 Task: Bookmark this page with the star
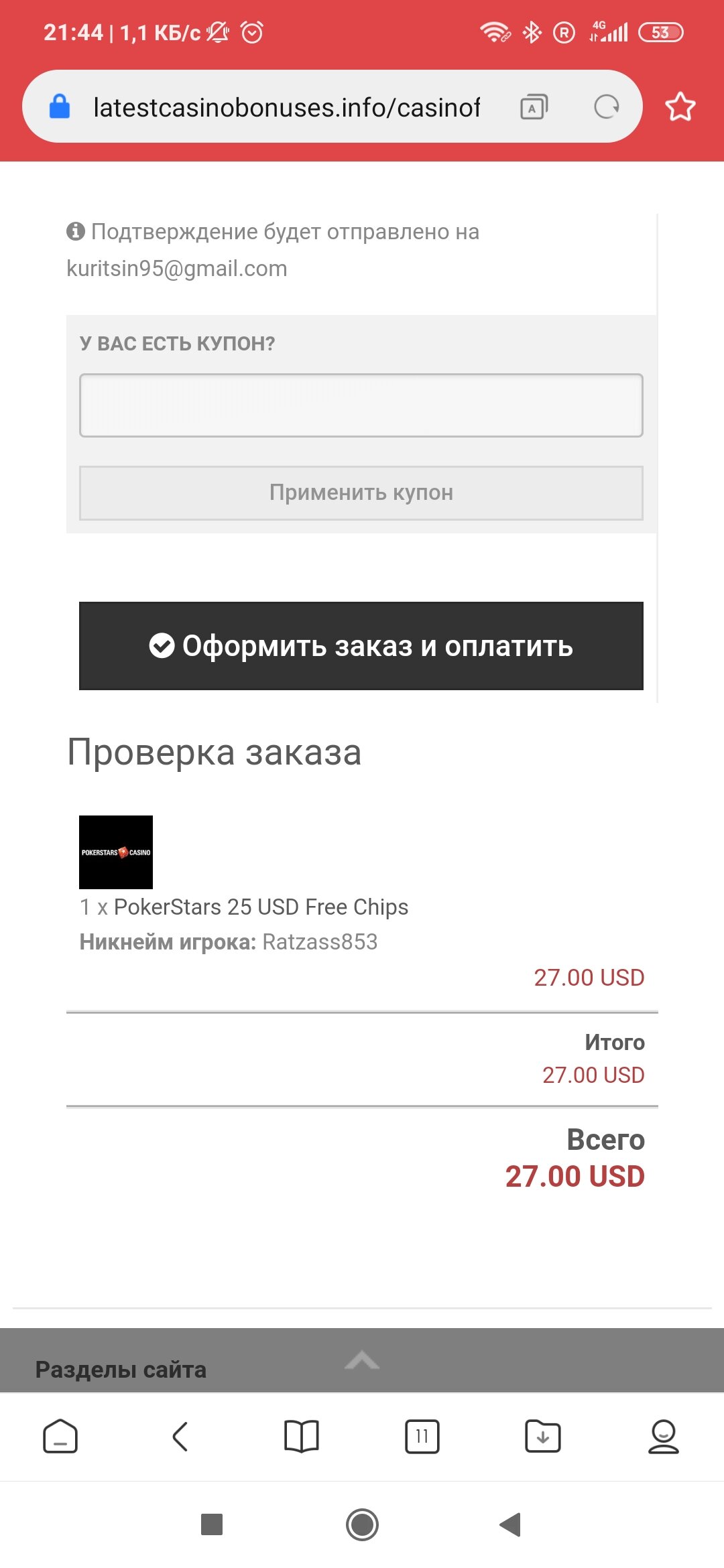(680, 107)
